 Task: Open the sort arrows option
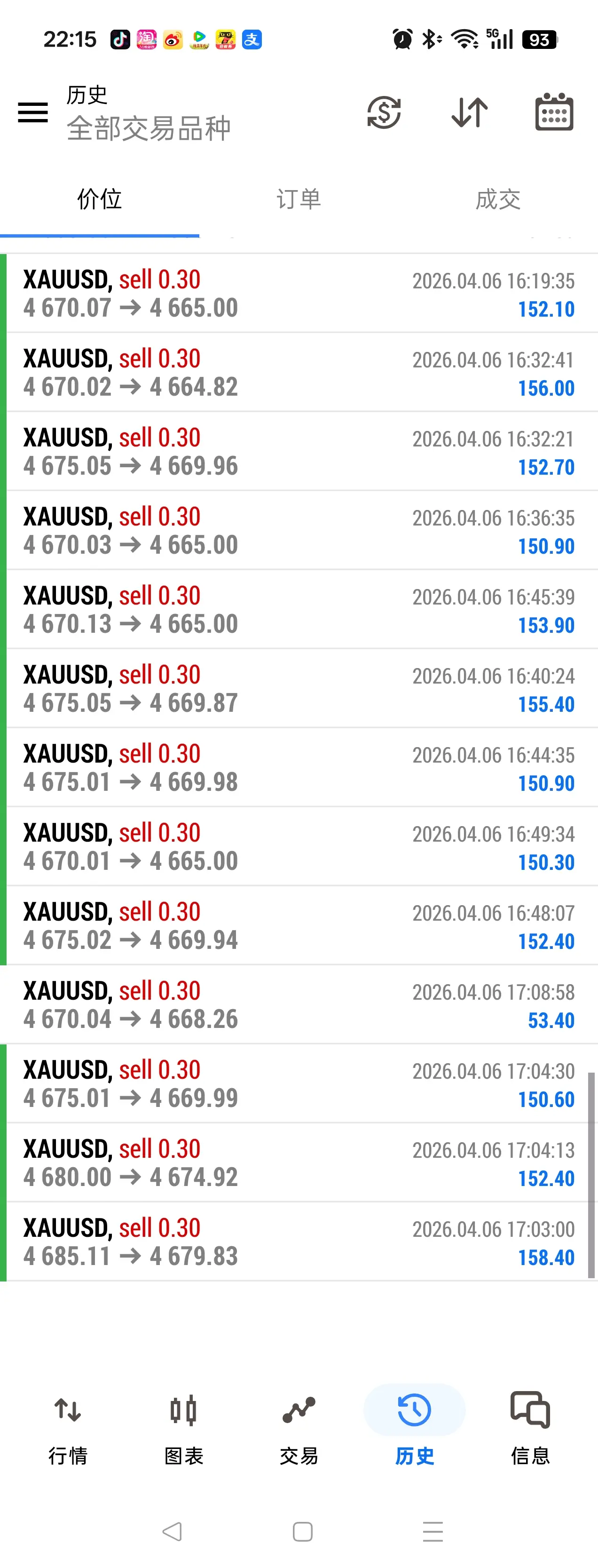(469, 112)
